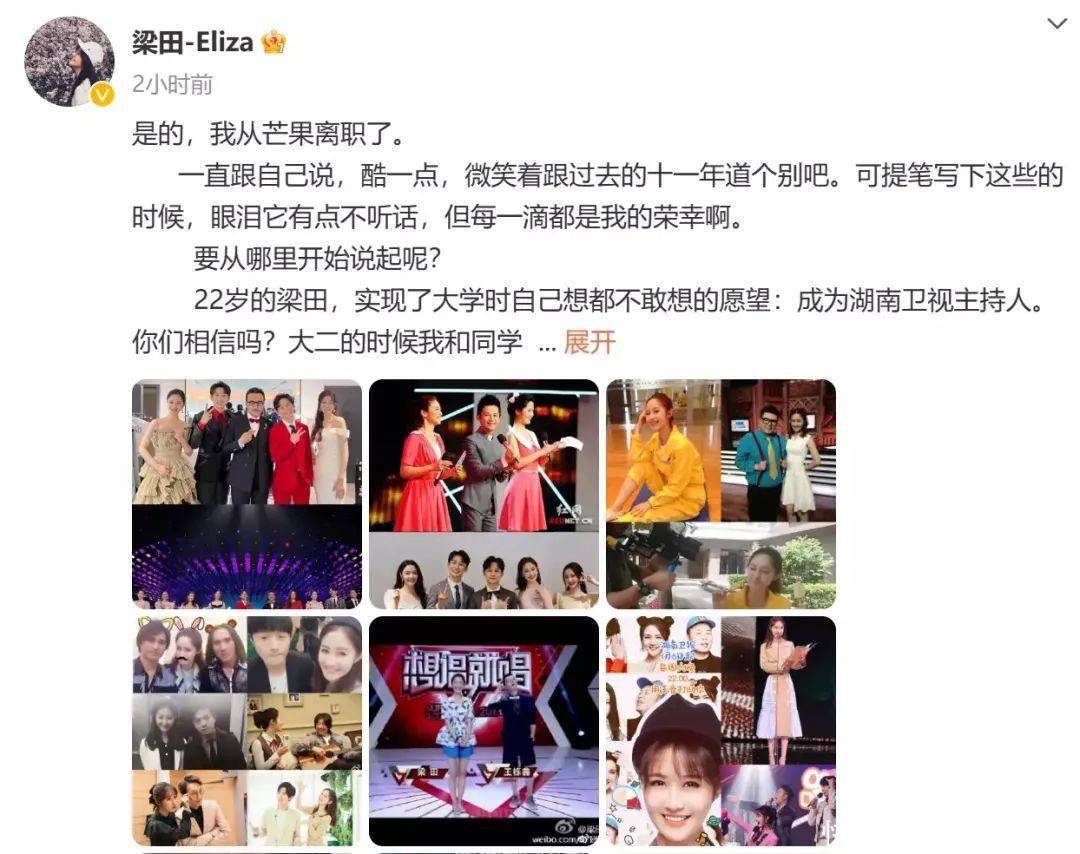
Task: Open the photo with the yellow jumpsuit
Action: [x=720, y=494]
